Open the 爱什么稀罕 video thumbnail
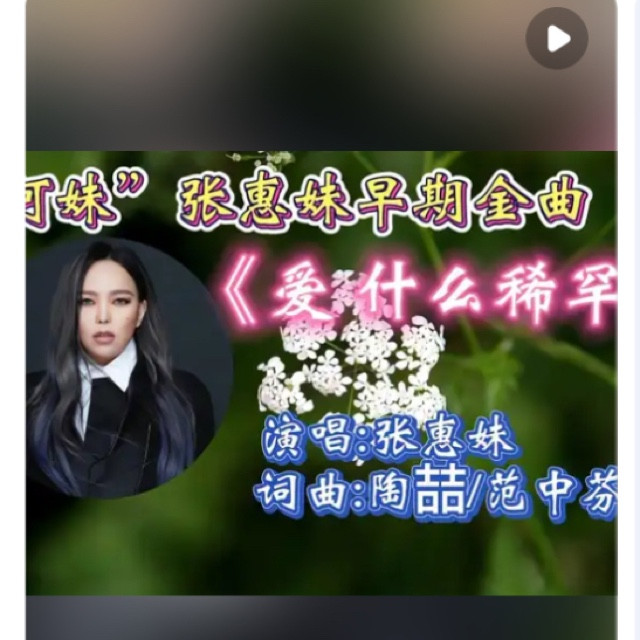Viewport: 640px width, 640px height. coord(320,372)
